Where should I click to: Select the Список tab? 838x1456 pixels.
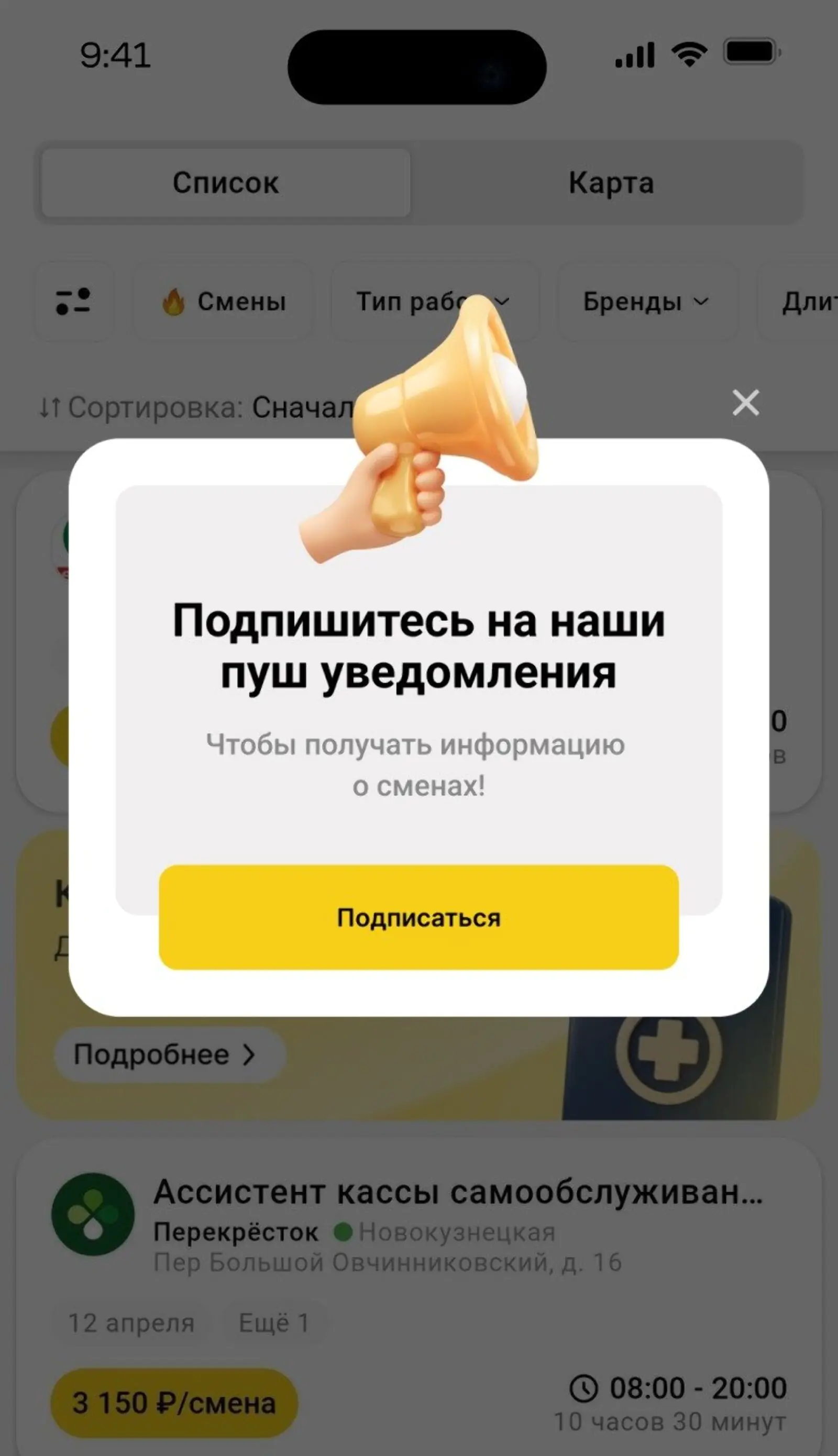pyautogui.click(x=227, y=183)
